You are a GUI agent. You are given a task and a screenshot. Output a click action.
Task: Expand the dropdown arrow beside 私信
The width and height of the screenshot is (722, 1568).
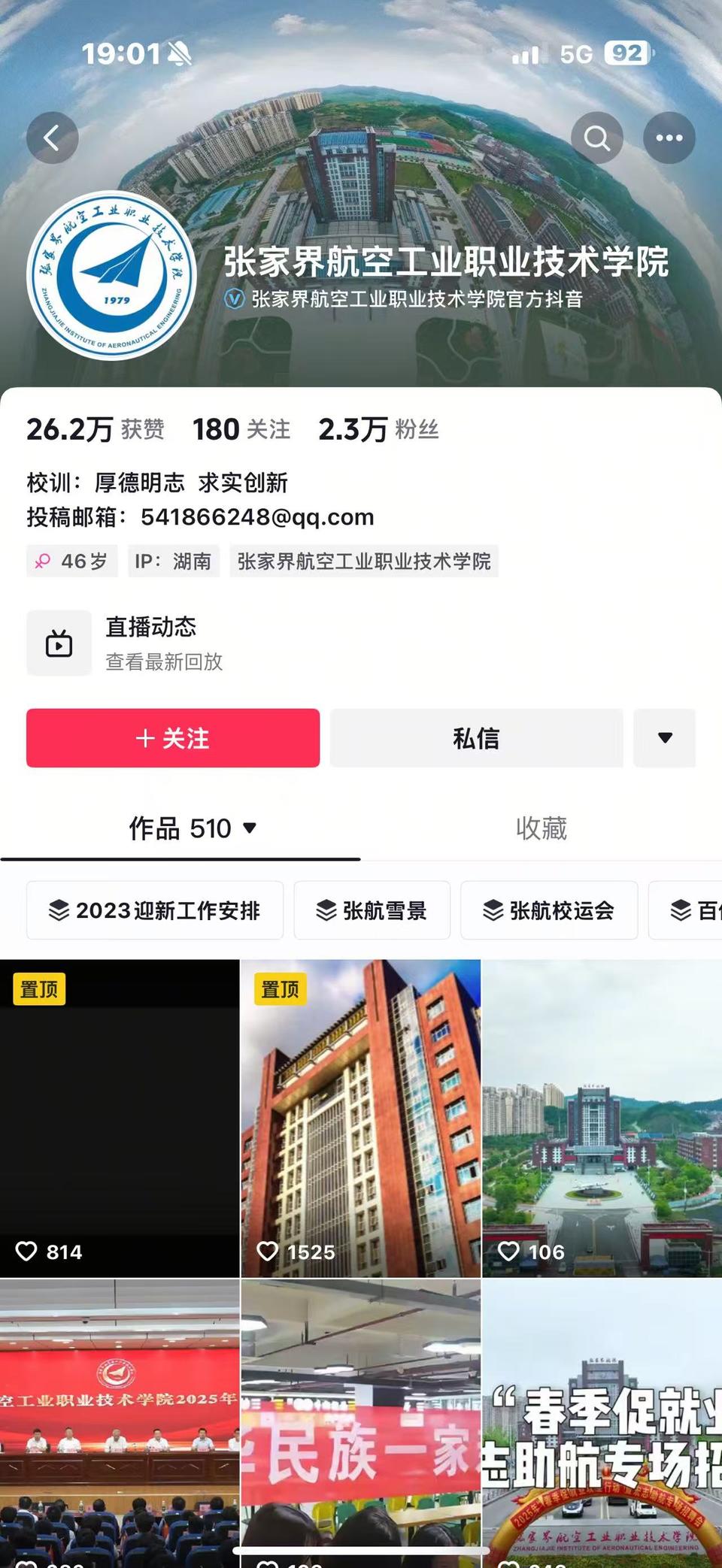(664, 738)
